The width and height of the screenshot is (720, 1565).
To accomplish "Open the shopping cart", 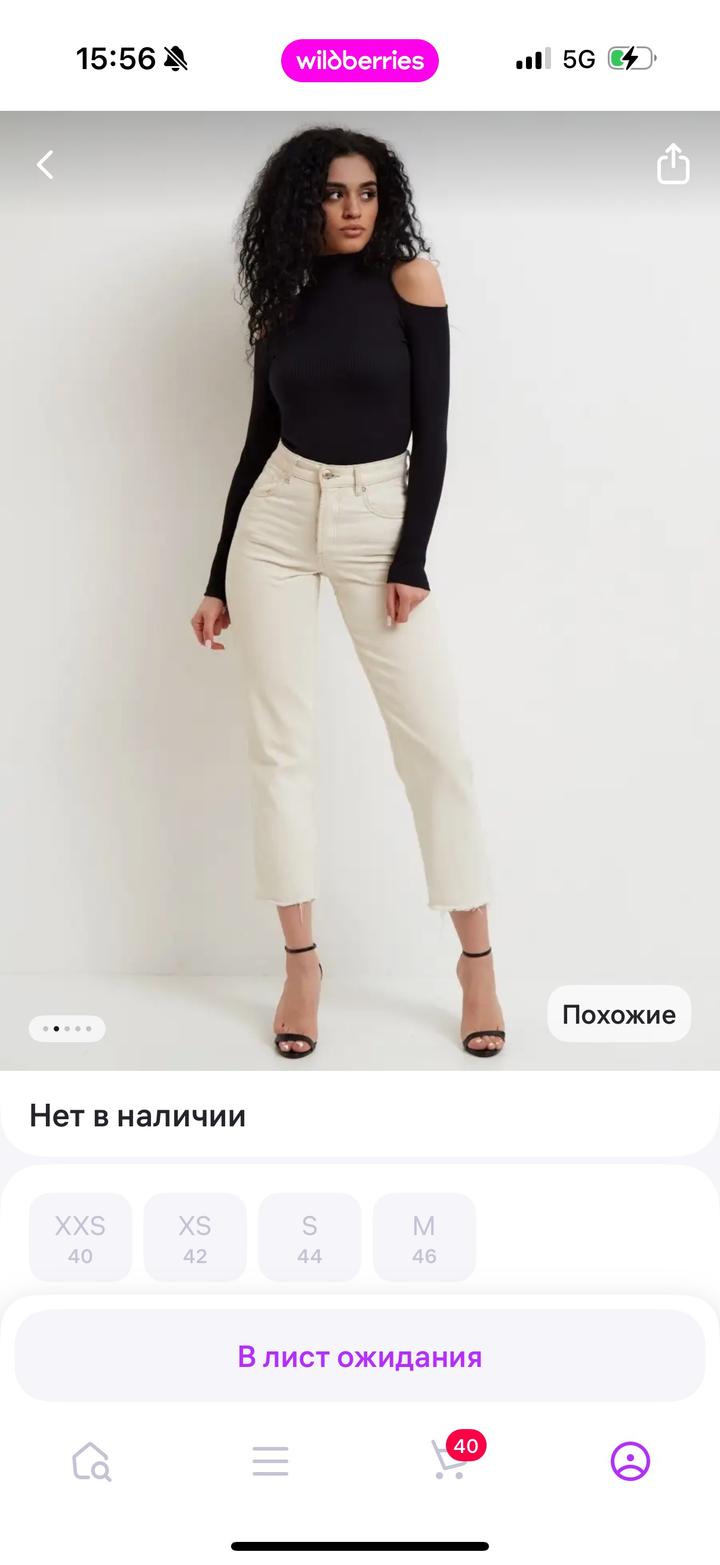I will pyautogui.click(x=450, y=1461).
